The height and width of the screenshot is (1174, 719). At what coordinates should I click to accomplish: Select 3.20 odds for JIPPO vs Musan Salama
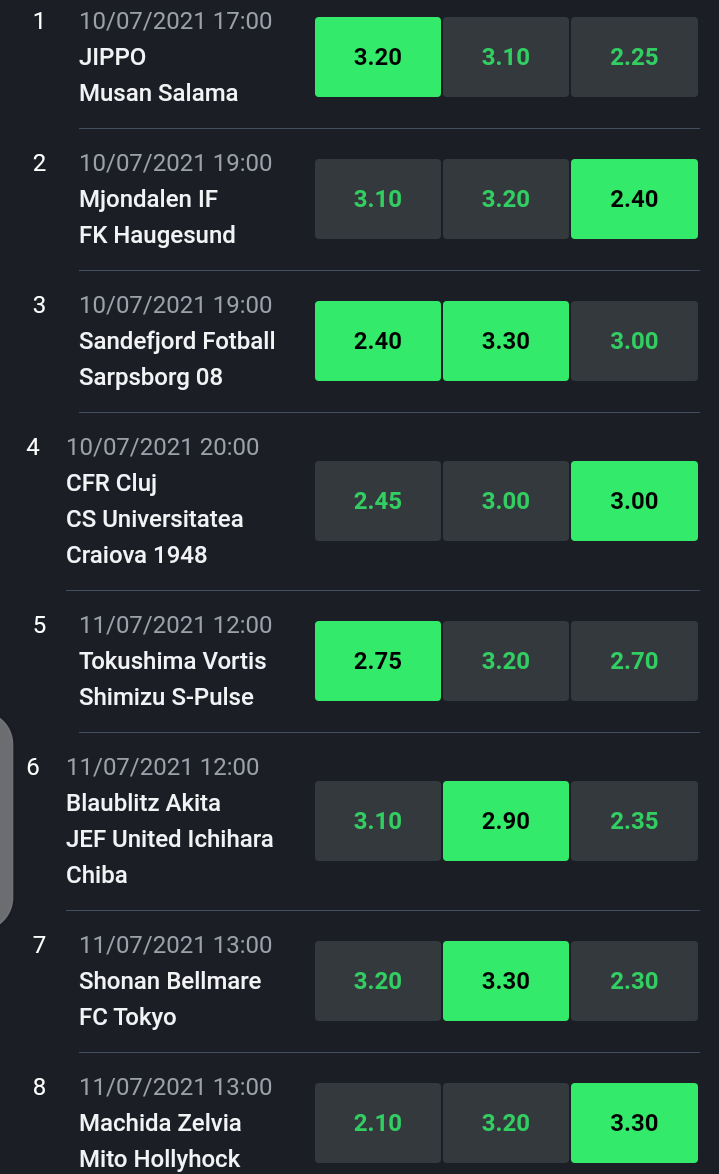click(378, 57)
